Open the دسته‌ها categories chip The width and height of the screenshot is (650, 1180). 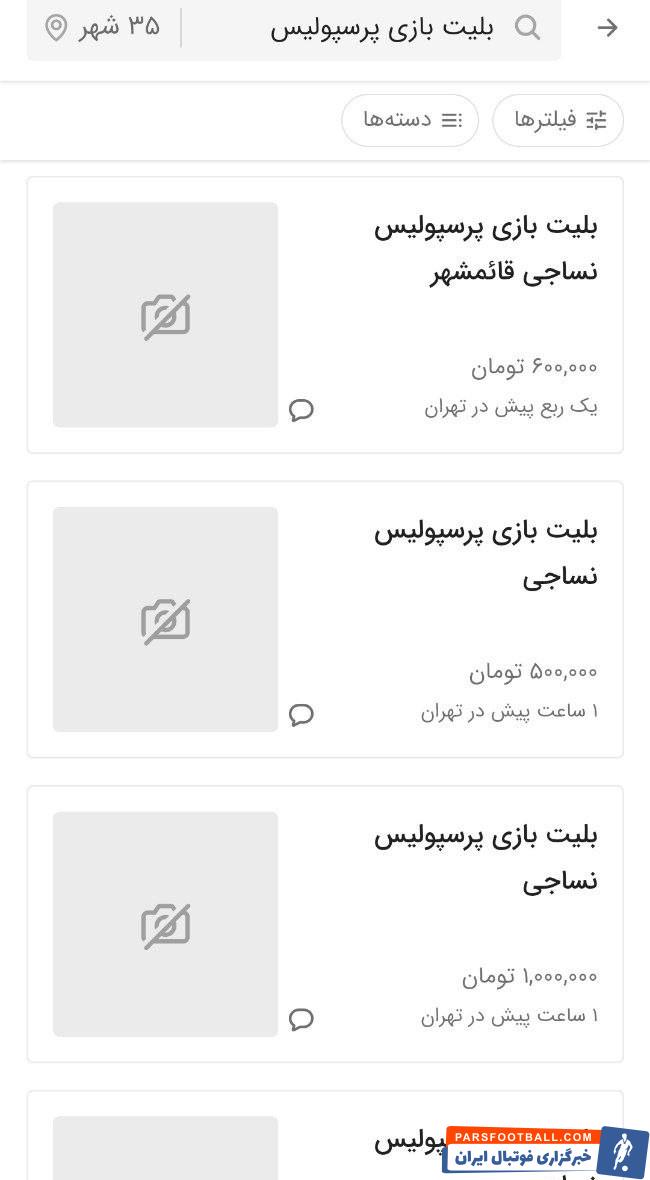pos(410,120)
